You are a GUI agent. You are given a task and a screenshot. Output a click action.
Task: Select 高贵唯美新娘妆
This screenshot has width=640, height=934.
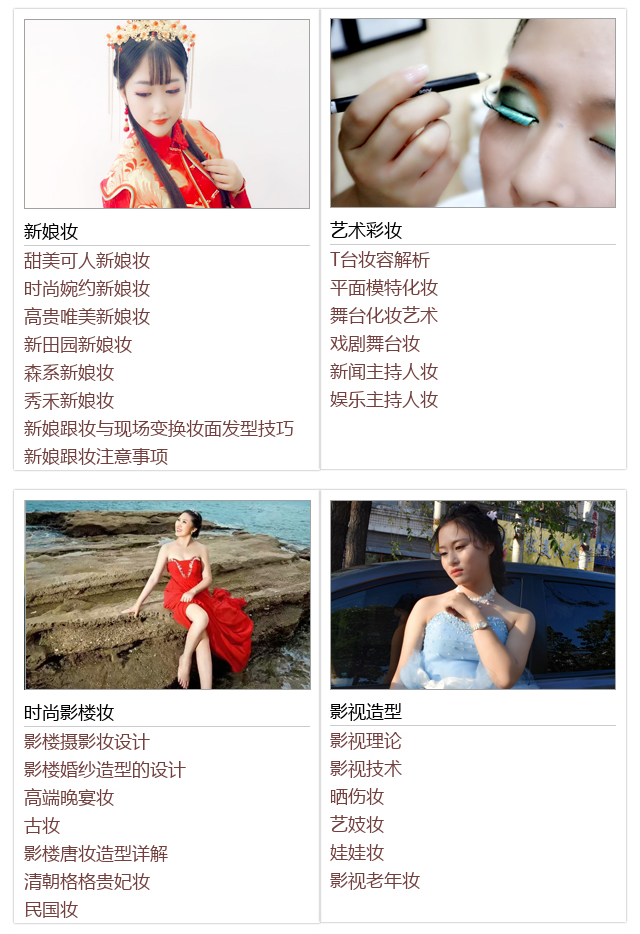coord(87,317)
